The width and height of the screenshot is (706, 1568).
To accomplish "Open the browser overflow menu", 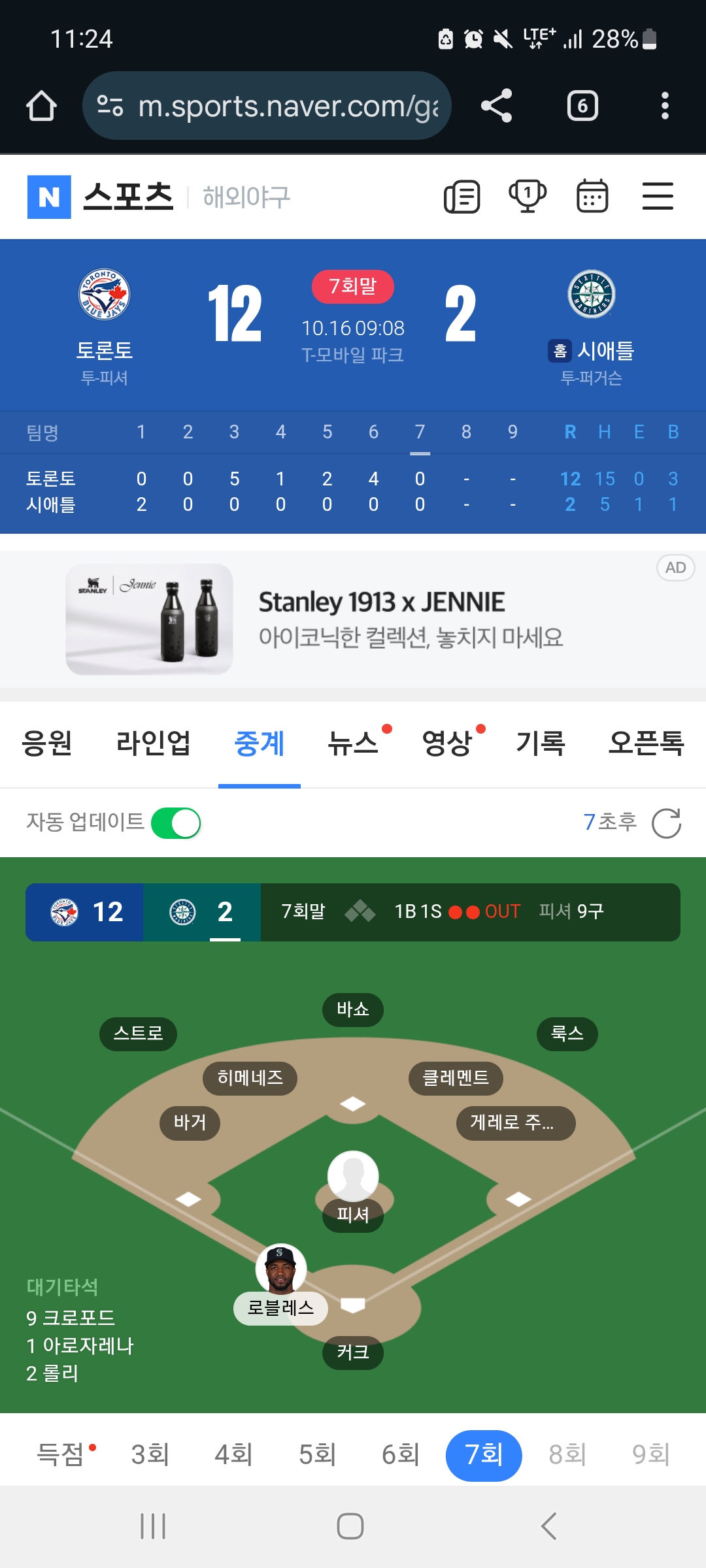I will click(665, 106).
